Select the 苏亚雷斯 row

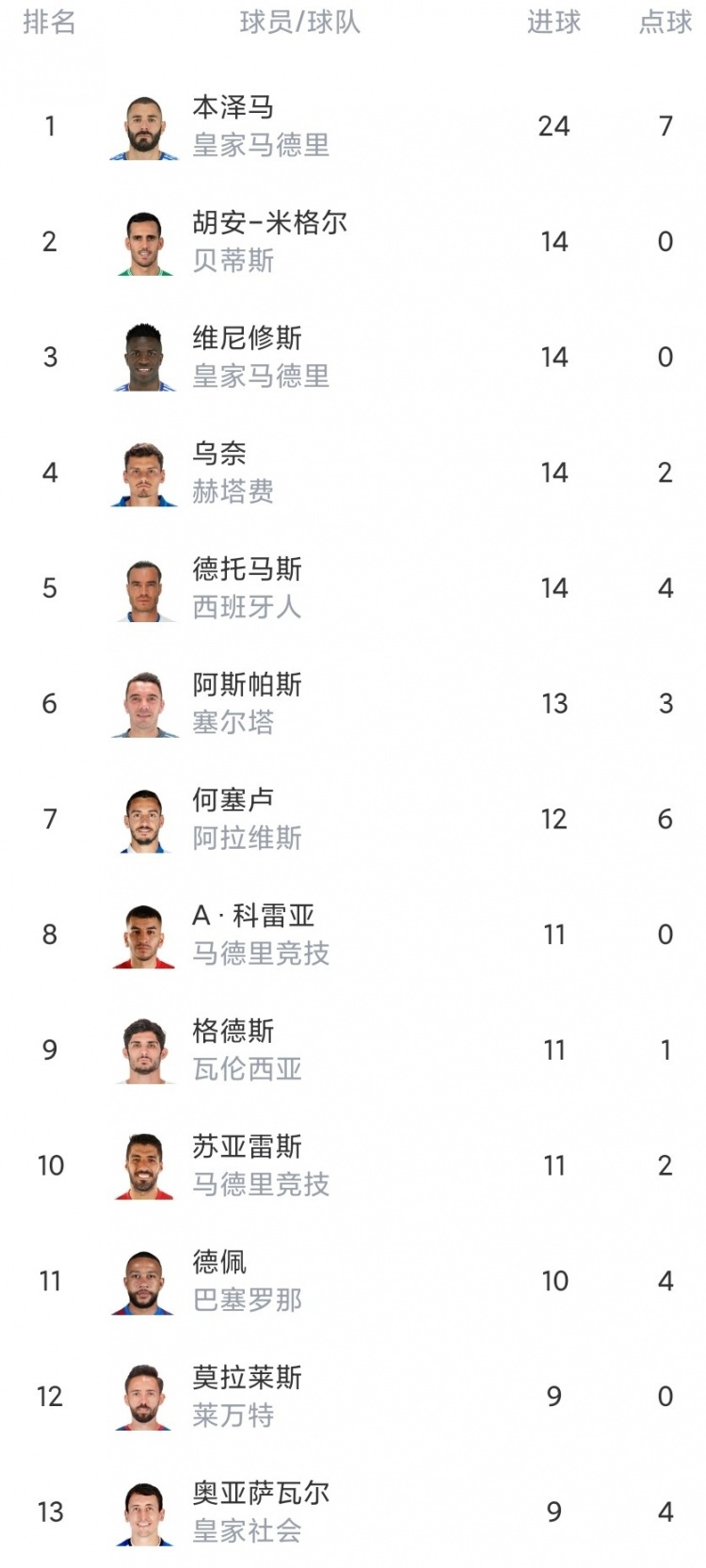click(x=353, y=1166)
